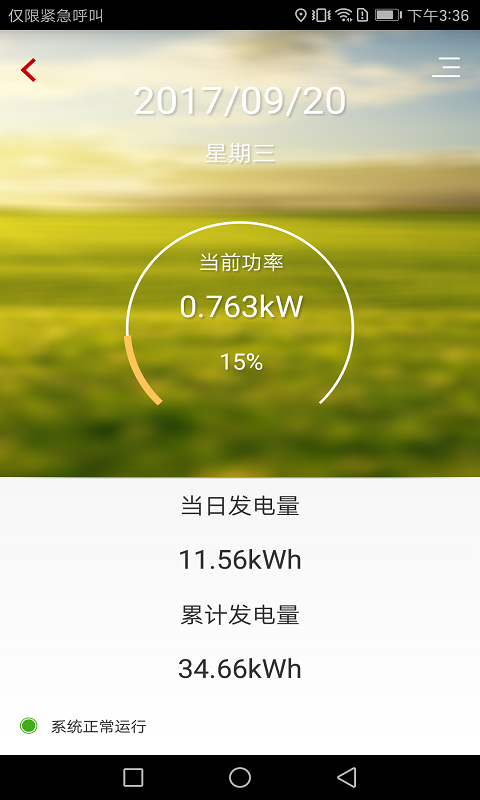480x800 pixels.
Task: Open recent apps from navigation bar
Action: [133, 778]
